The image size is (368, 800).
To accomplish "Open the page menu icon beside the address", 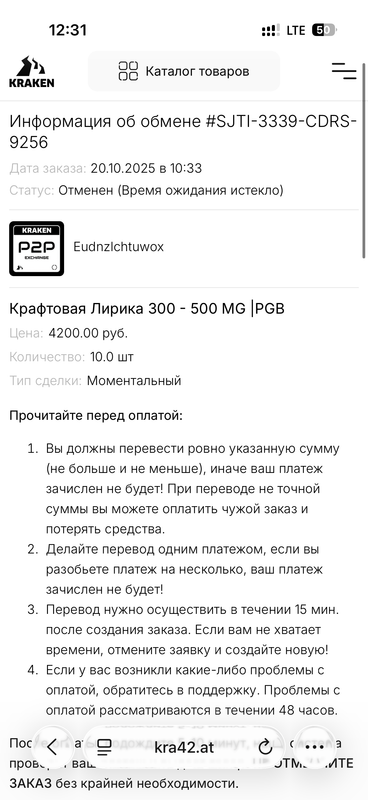I will pos(104,748).
